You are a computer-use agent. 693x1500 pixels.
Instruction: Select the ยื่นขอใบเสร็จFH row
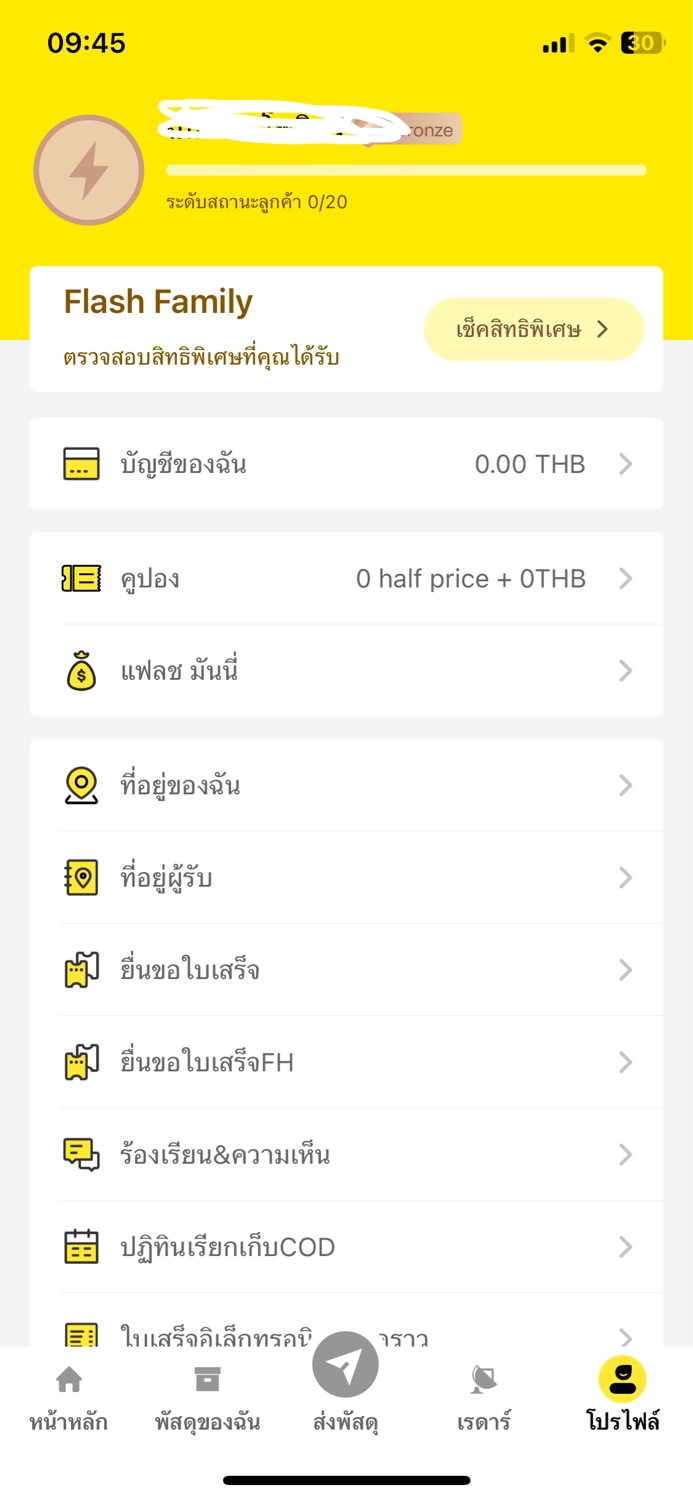point(346,1062)
